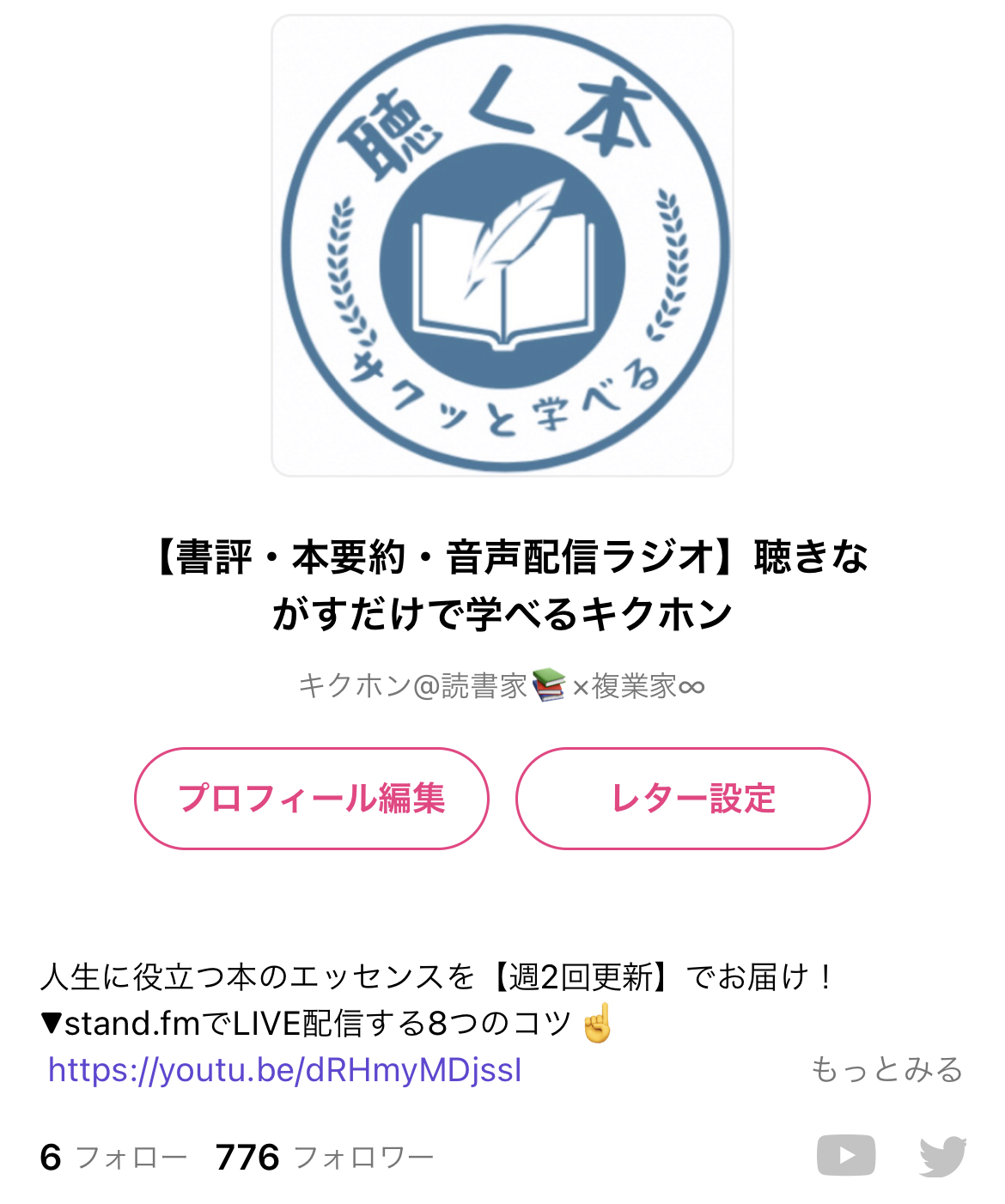
Task: View the 776 フォロワー list
Action: pos(325,1158)
